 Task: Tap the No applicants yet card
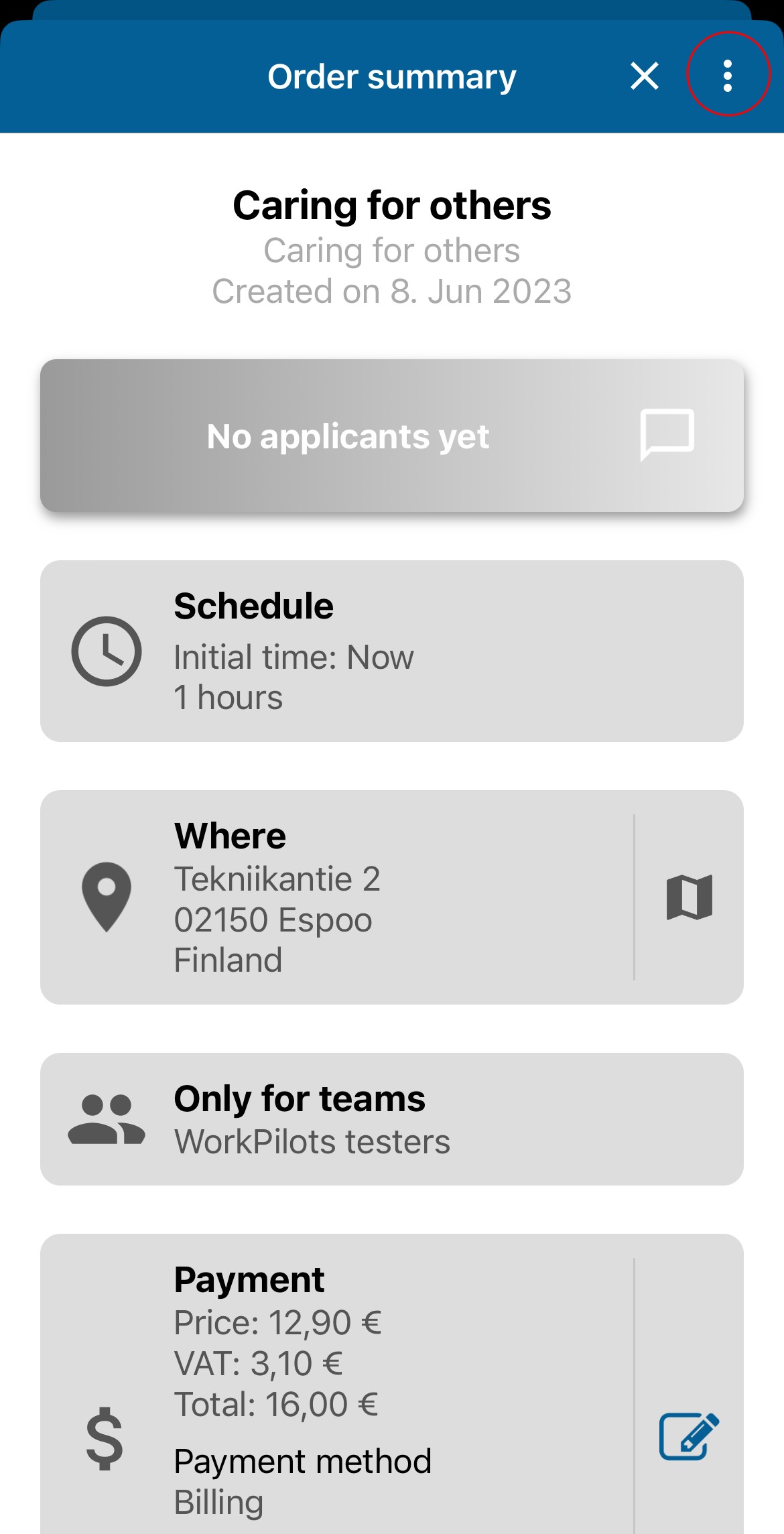pos(391,436)
